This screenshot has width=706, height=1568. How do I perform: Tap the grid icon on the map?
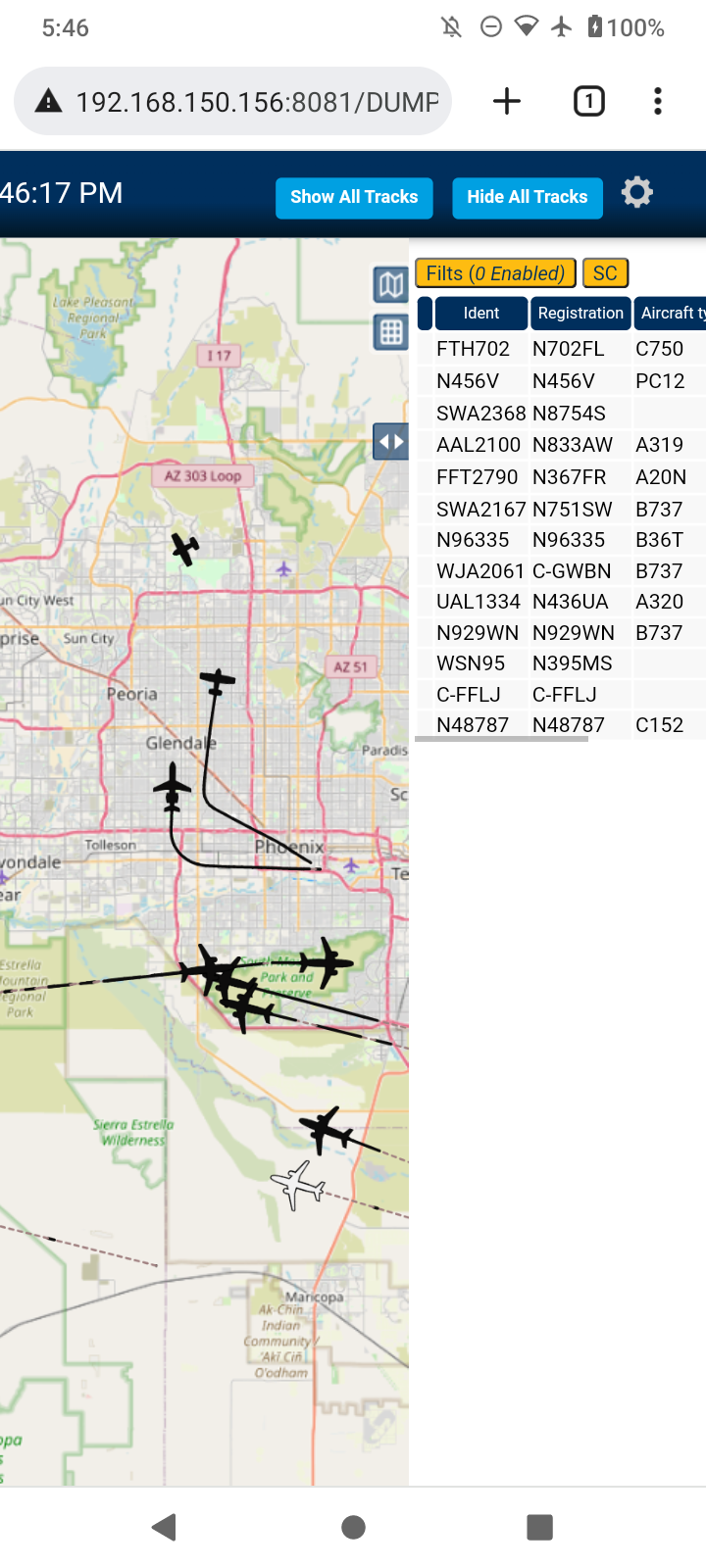pos(390,332)
